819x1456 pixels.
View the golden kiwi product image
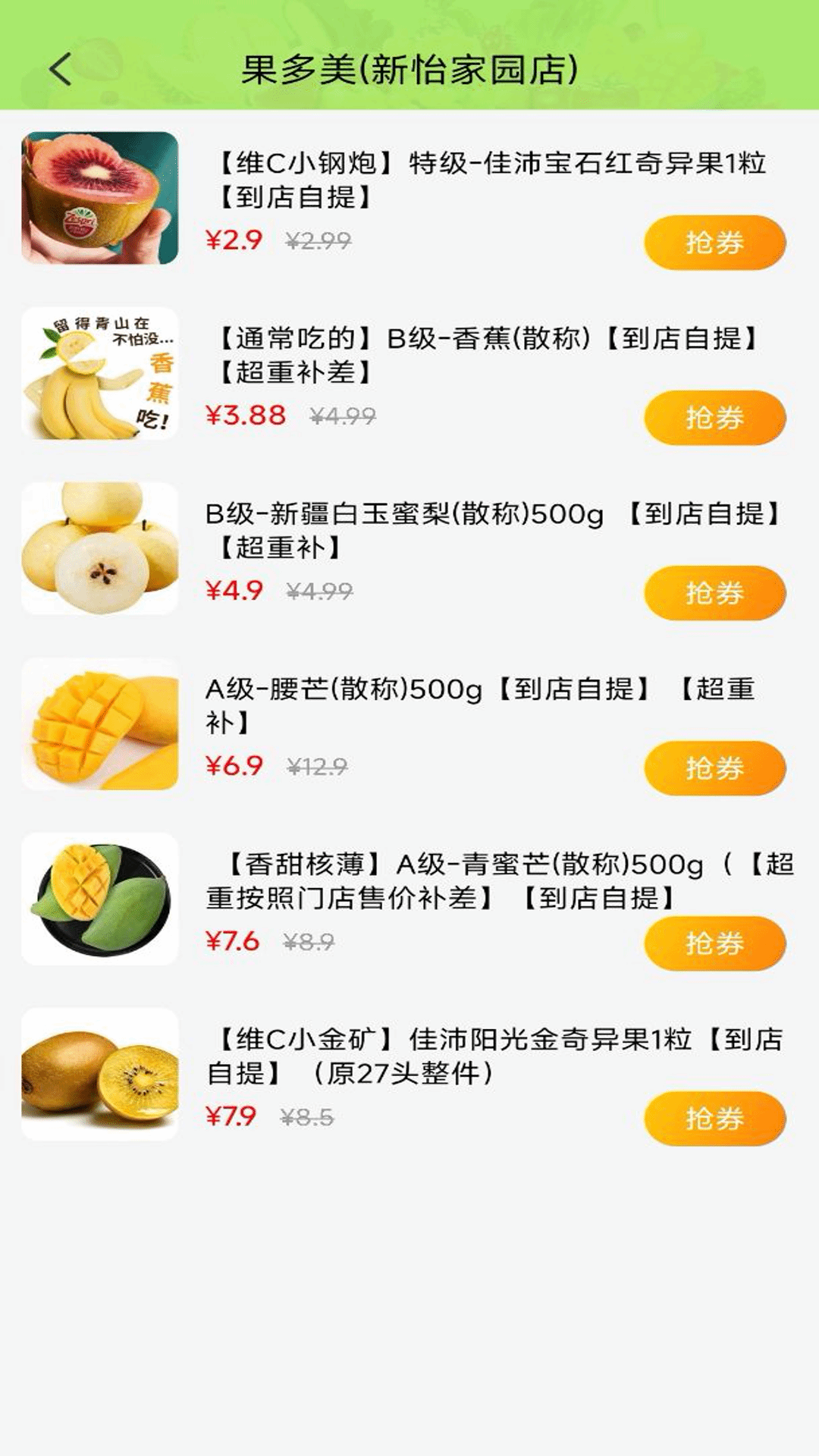click(99, 1073)
